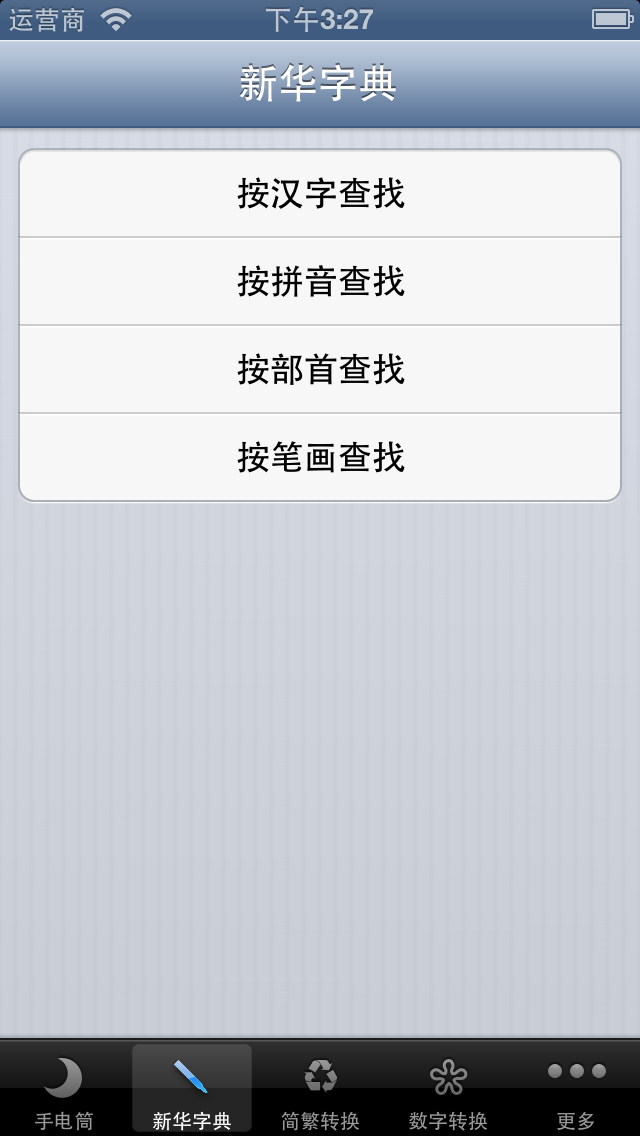Switch to 数字转换 tab
Screen dimensions: 640x1136
coord(448,1089)
